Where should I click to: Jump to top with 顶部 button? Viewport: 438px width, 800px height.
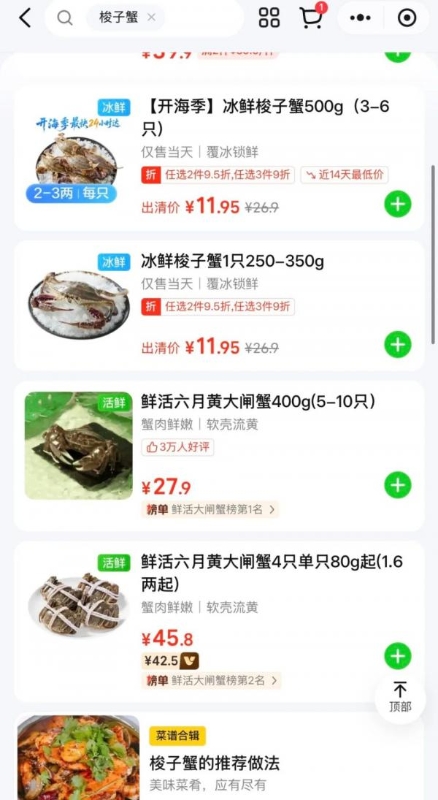(400, 697)
